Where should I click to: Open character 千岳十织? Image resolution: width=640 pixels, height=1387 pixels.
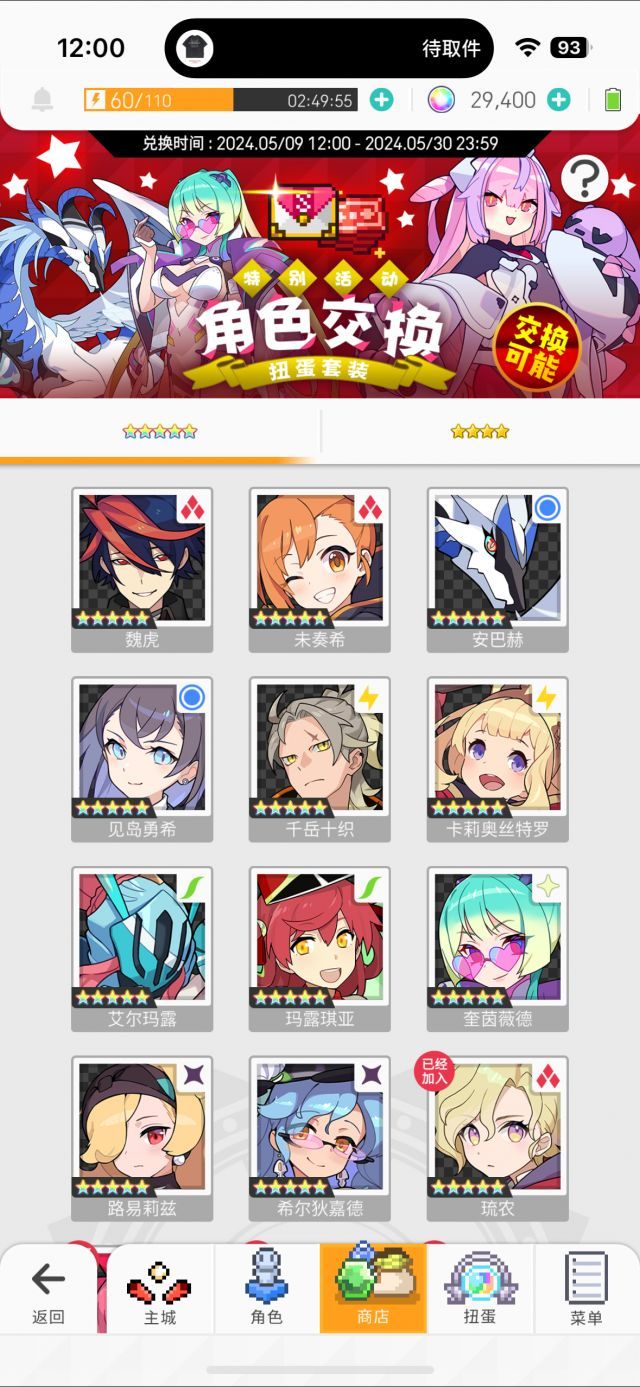point(320,760)
